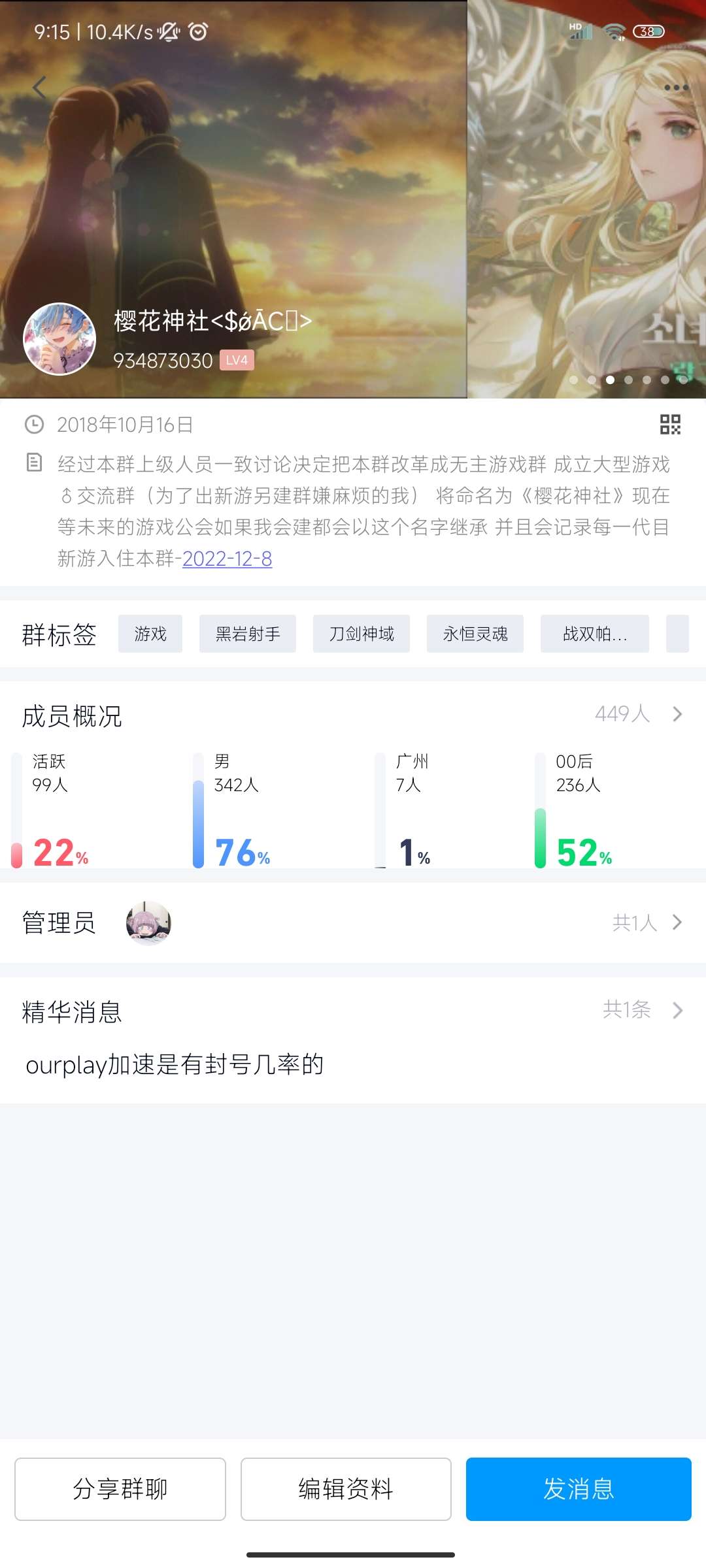Open the 管理员 list row
This screenshot has width=706, height=1568.
click(x=353, y=923)
